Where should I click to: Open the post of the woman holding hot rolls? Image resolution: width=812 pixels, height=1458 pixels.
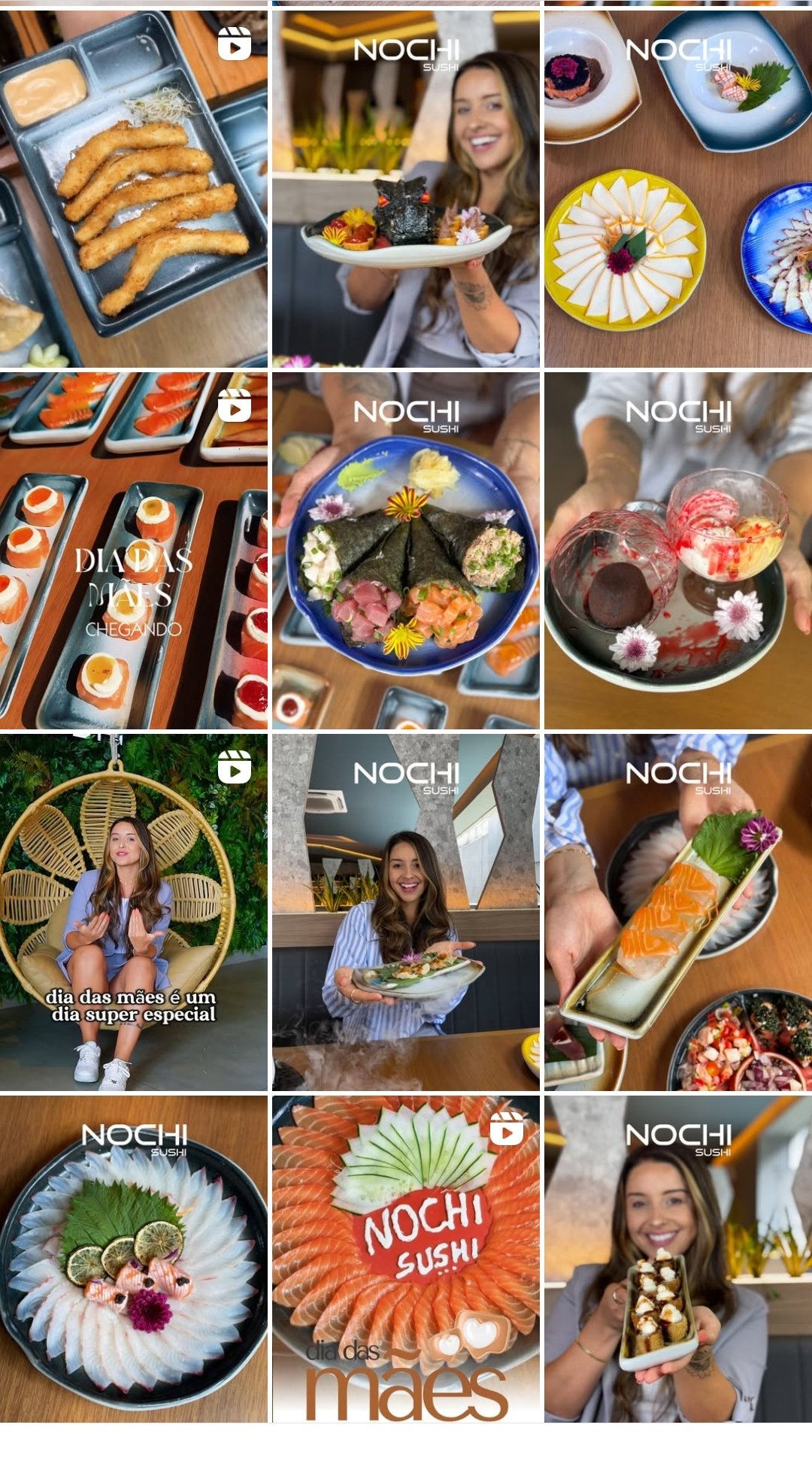tap(678, 1259)
